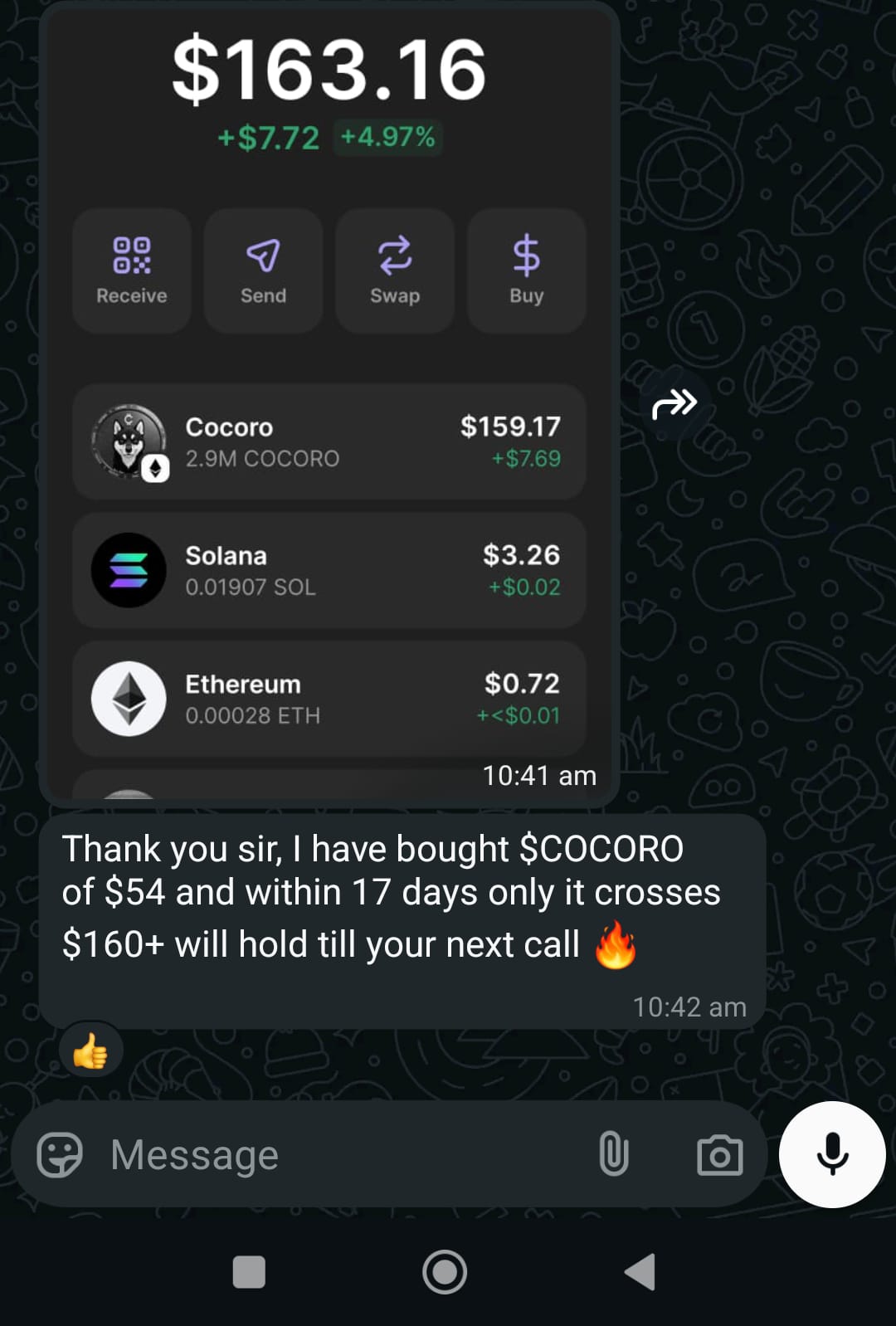Open the emoji sticker picker
Viewport: 896px width, 1326px height.
60,1154
